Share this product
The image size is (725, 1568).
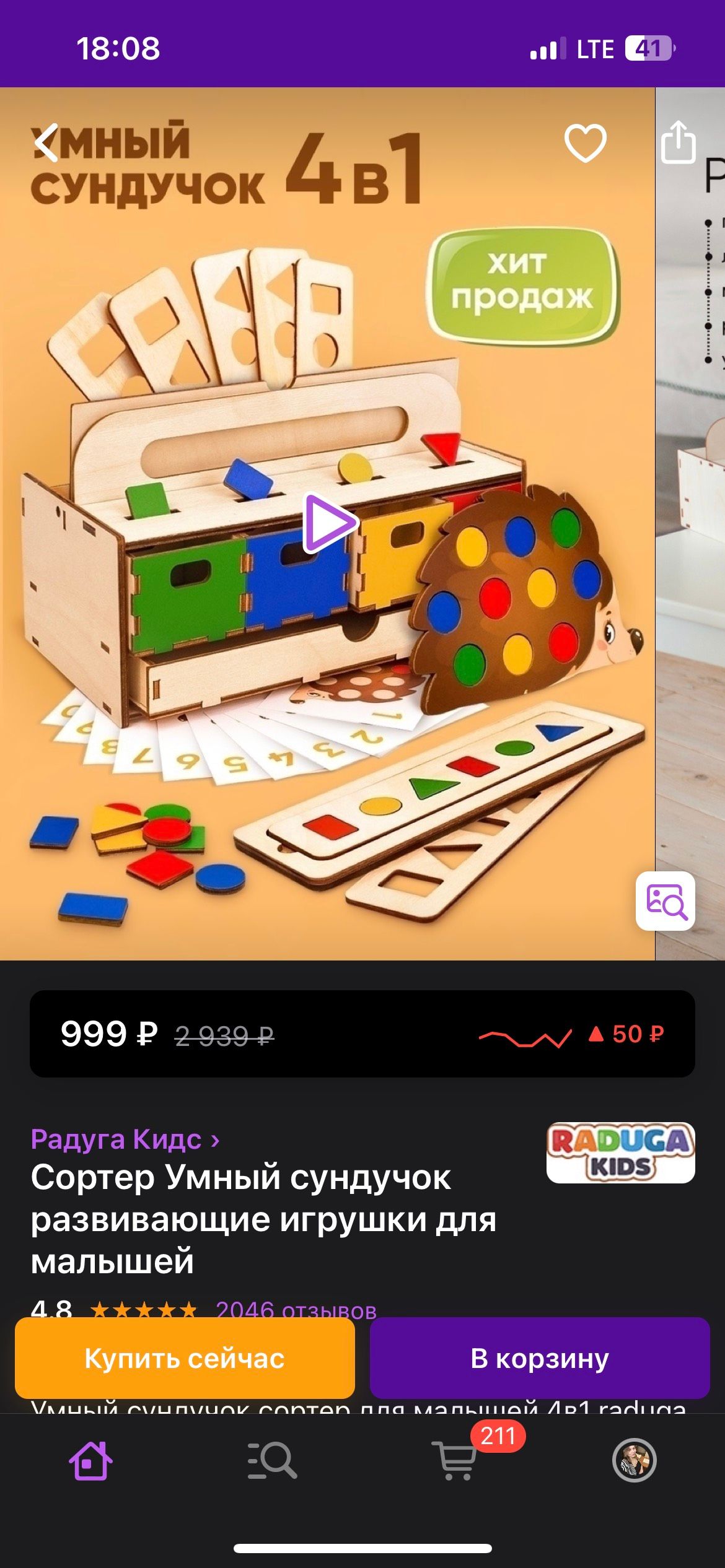[679, 142]
